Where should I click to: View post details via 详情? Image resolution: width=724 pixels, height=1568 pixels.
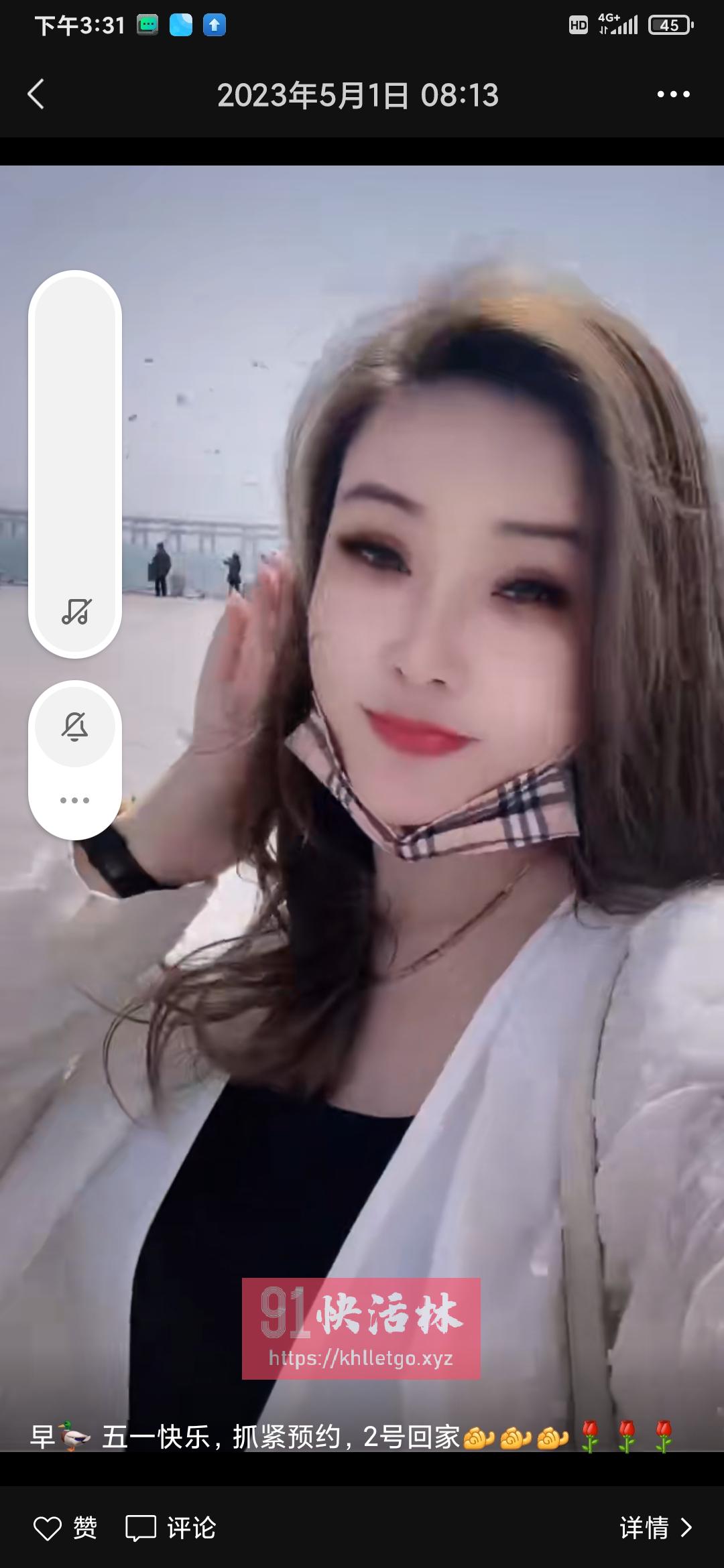point(656,1528)
